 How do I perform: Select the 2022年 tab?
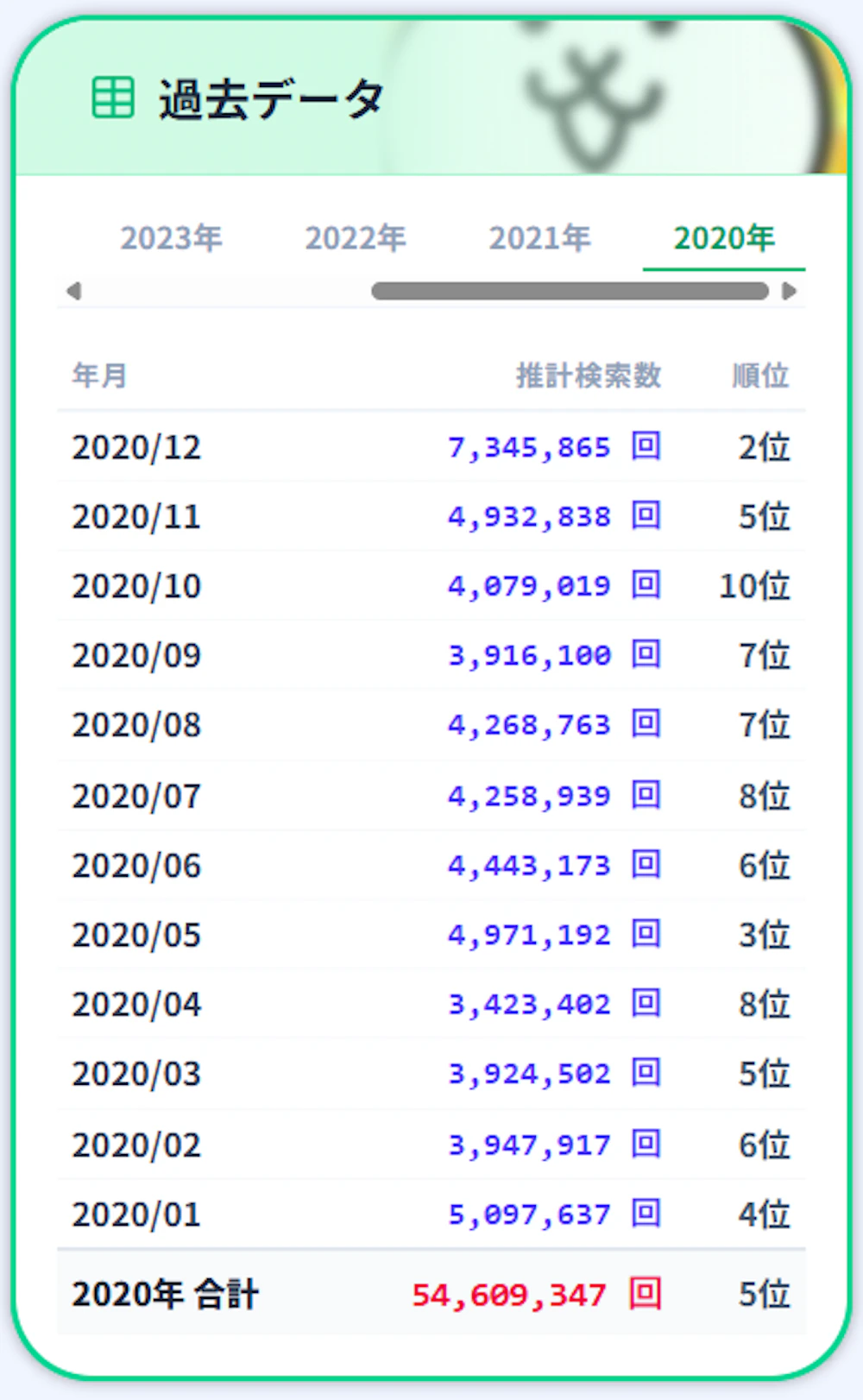point(356,238)
